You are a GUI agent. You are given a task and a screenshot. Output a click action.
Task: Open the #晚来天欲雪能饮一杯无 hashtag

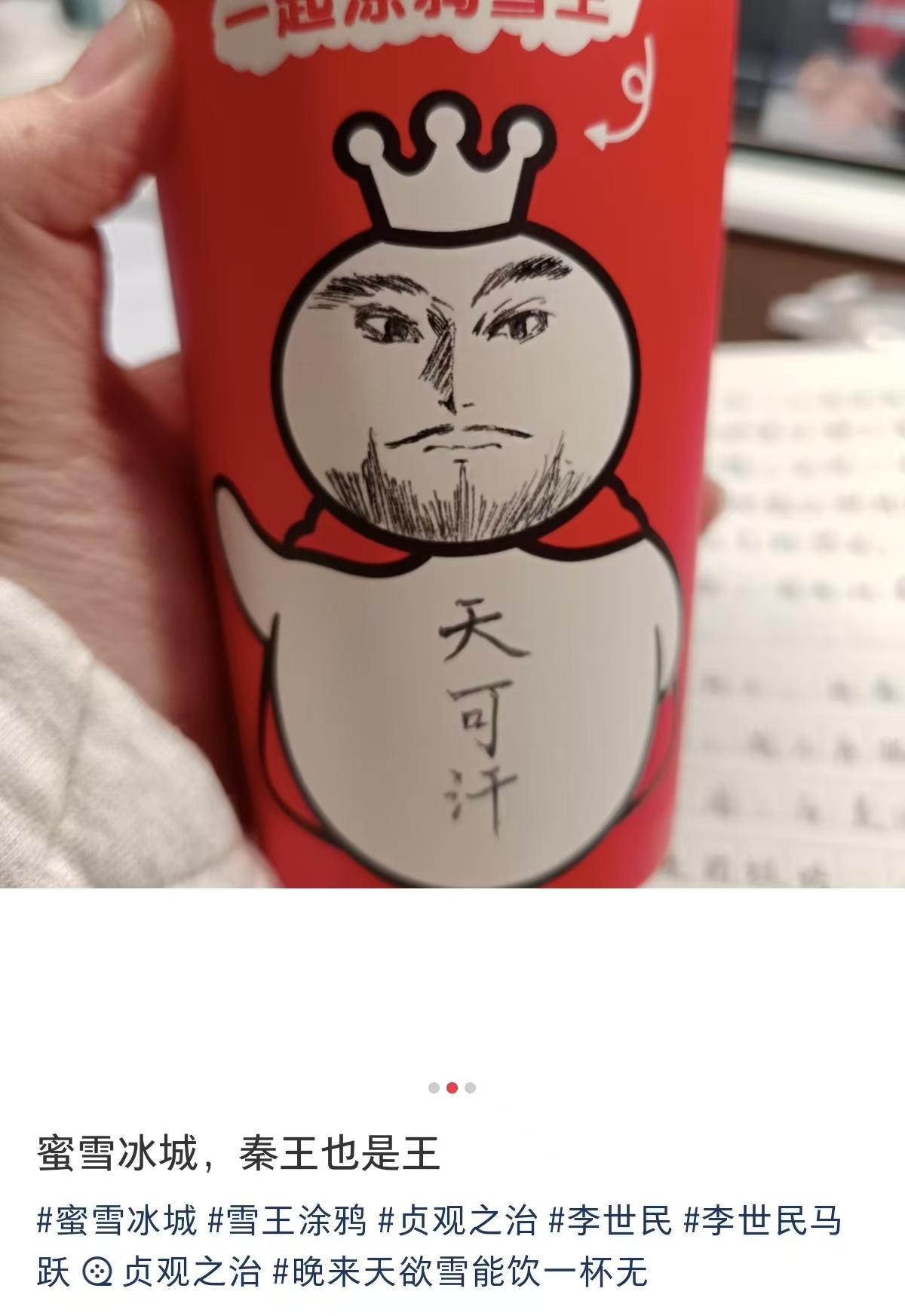[459, 1272]
